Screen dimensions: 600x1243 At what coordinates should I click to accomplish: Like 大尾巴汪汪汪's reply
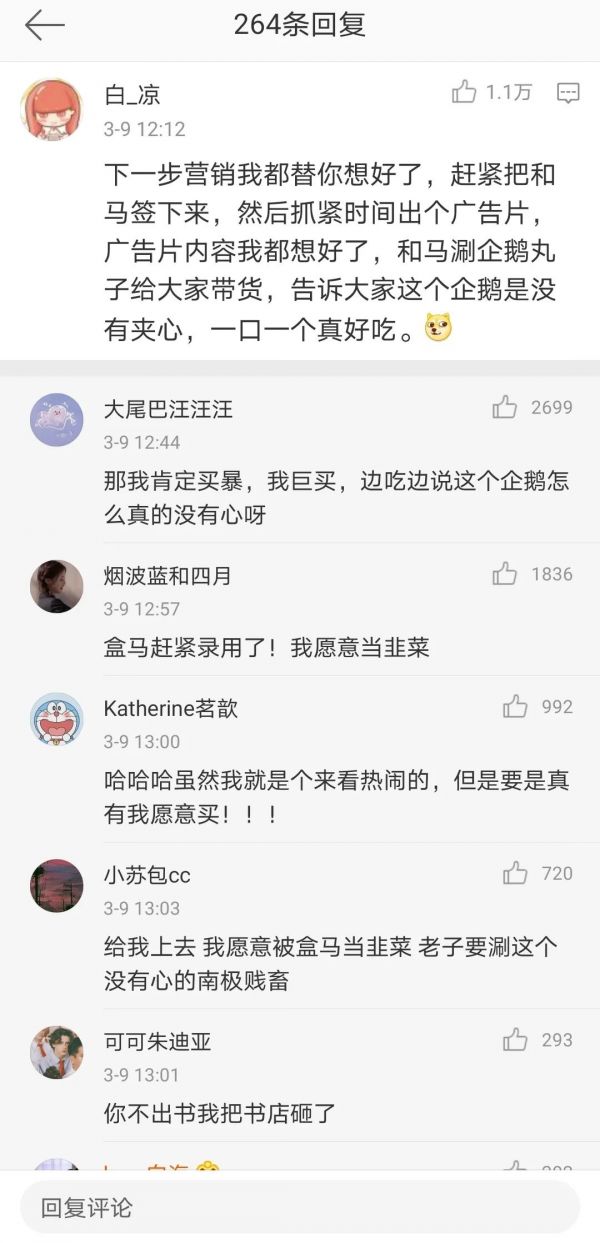[505, 407]
